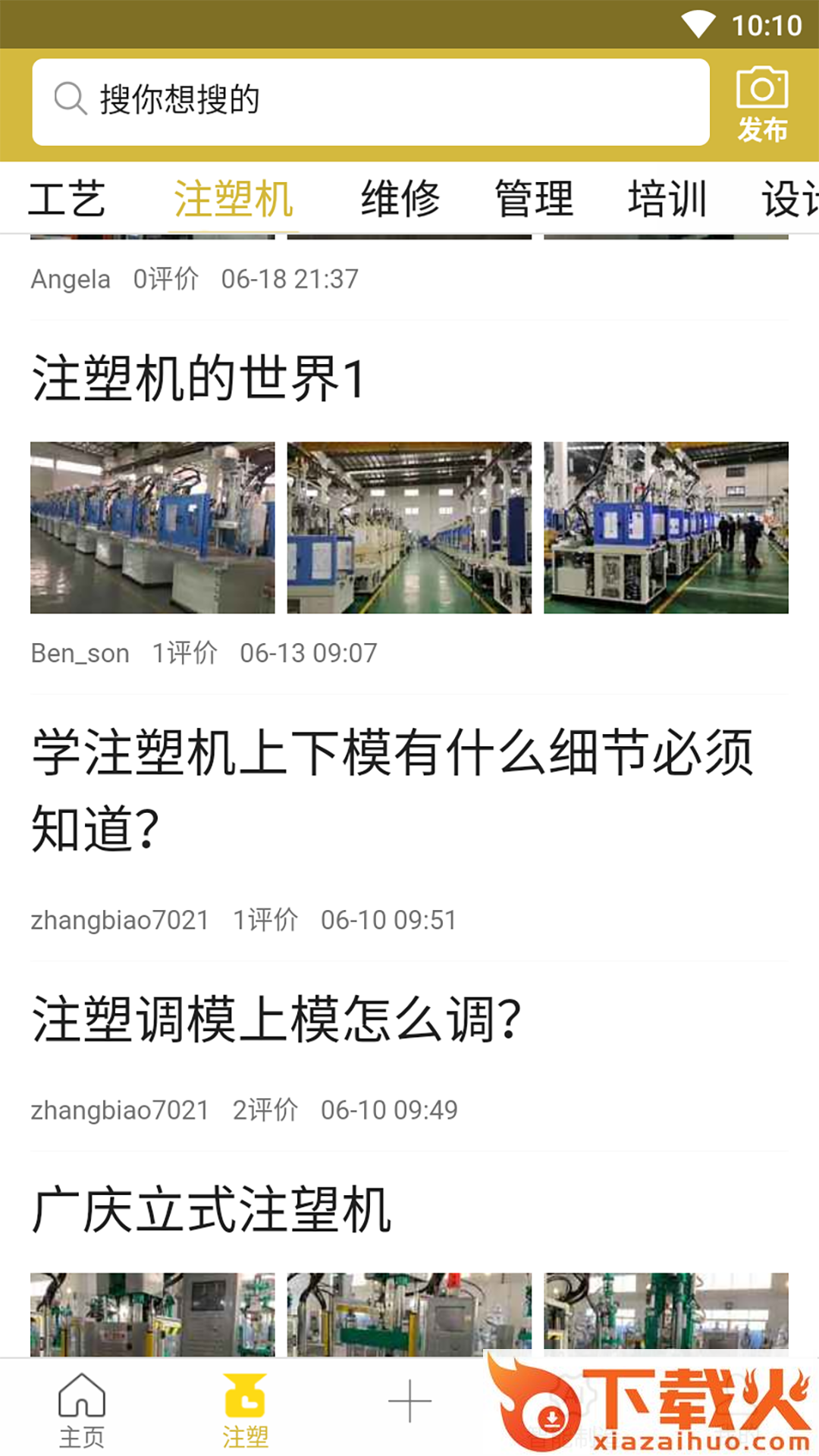Read the post 注塑调模上模怎么调?
Image resolution: width=819 pixels, height=1456 pixels.
(x=277, y=1019)
